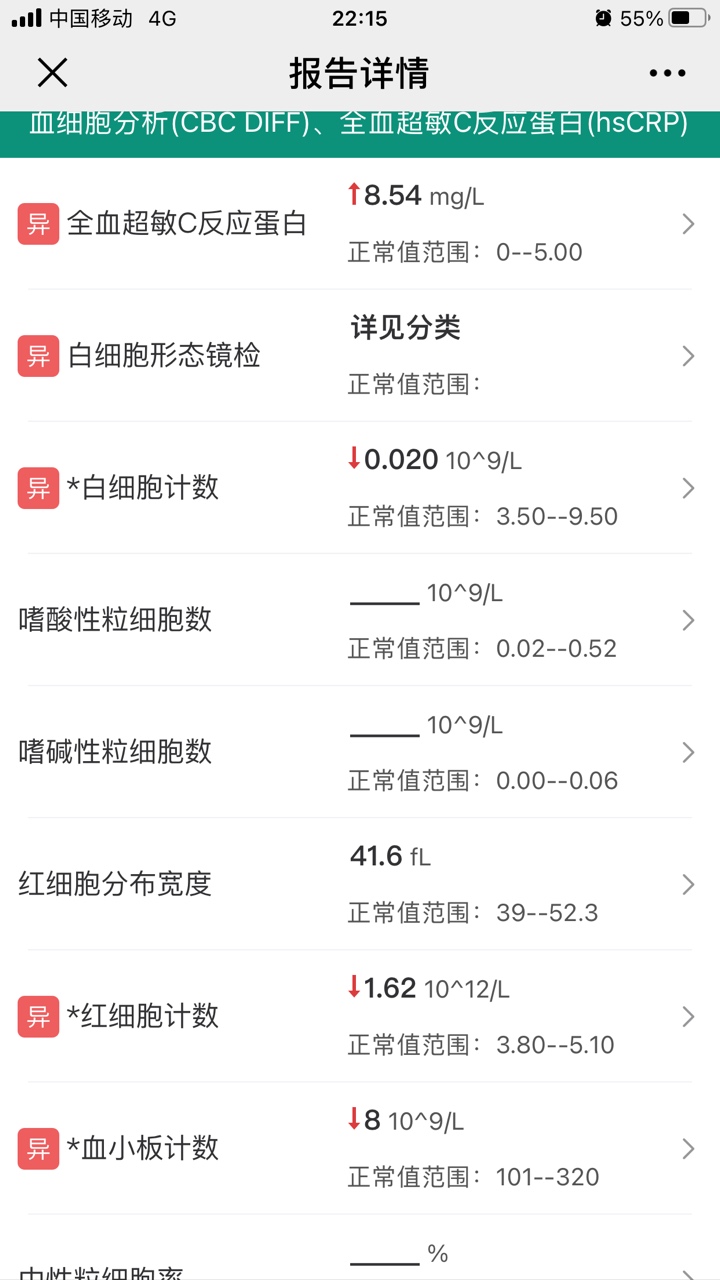
Task: Open the three-dot more options menu
Action: click(667, 73)
